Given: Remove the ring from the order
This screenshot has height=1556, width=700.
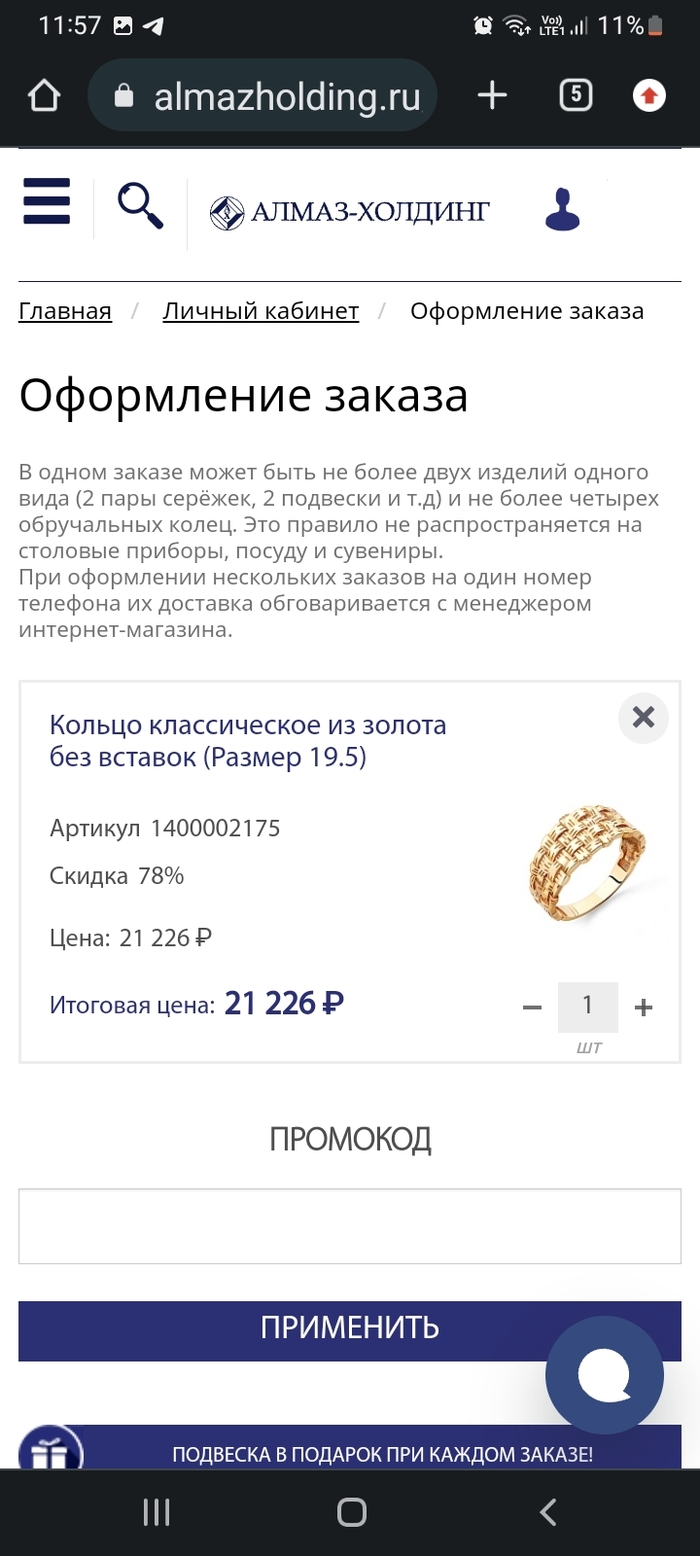Looking at the screenshot, I should 643,717.
